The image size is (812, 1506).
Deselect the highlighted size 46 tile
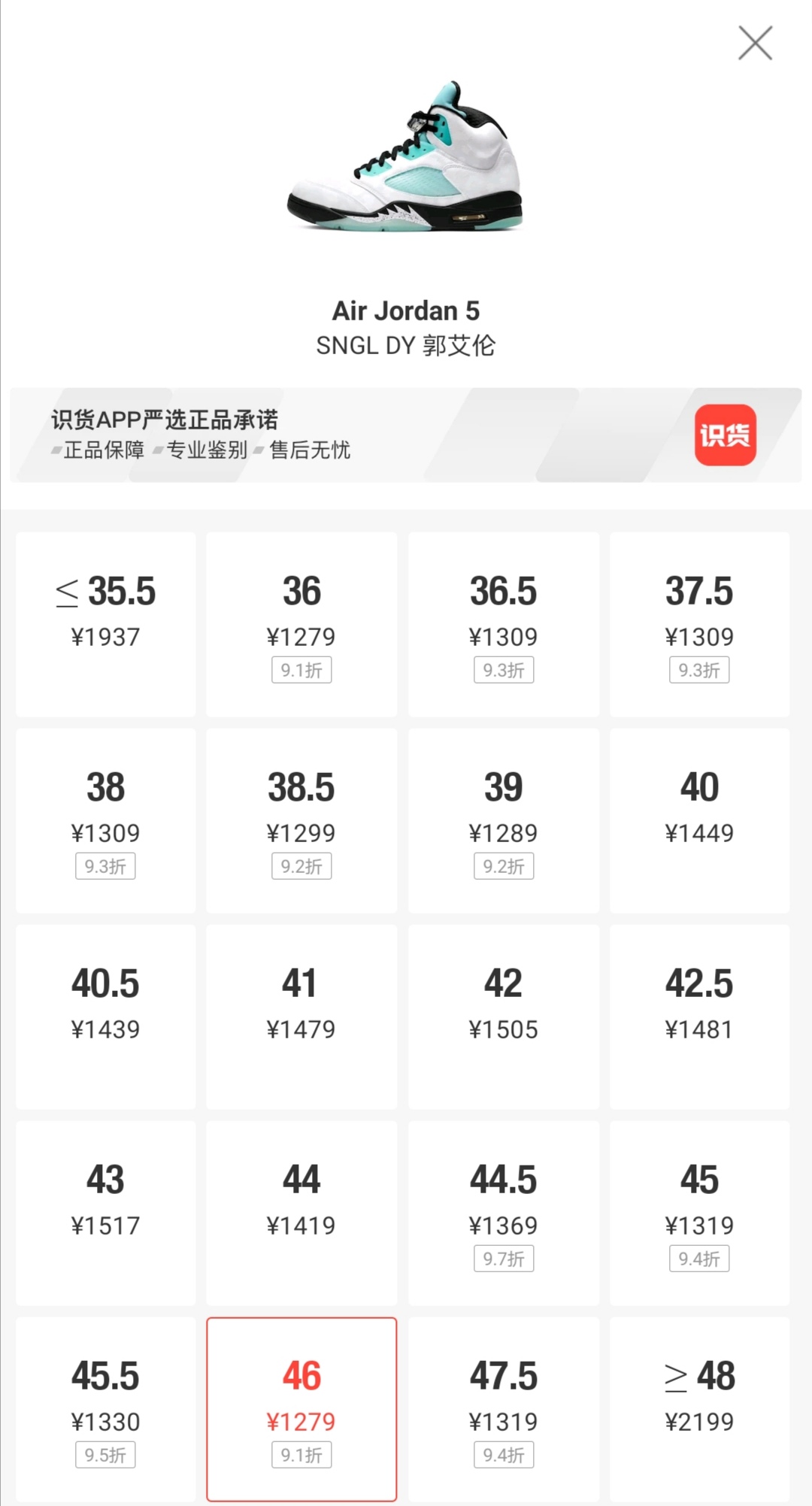point(301,1406)
